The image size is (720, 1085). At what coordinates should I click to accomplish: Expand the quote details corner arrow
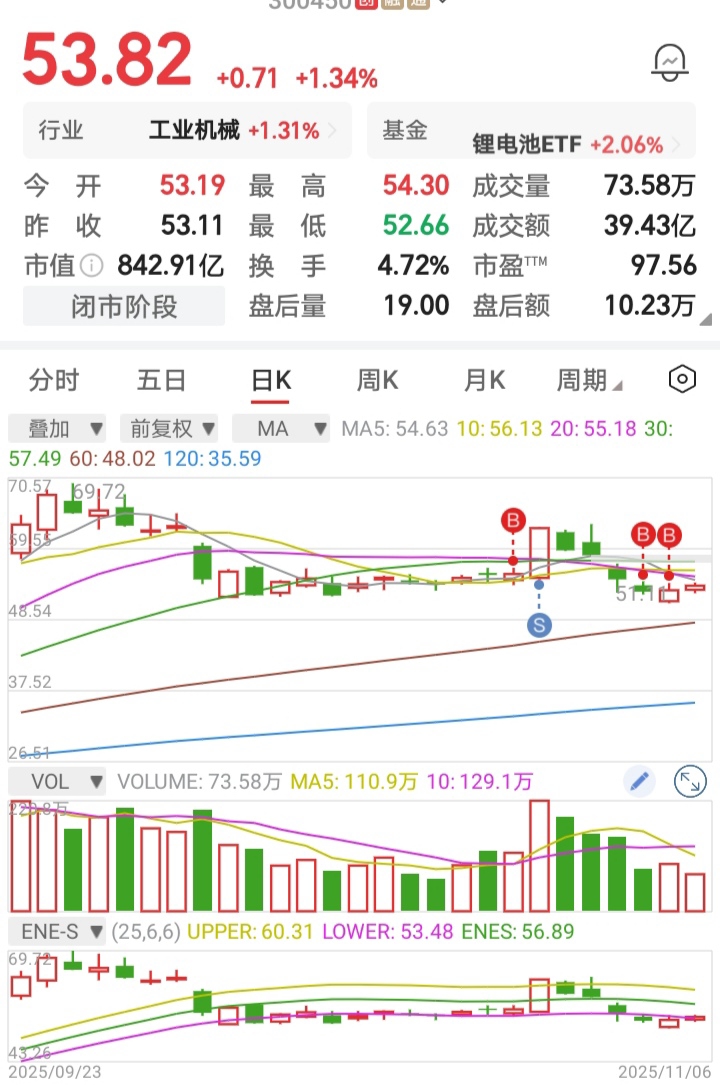point(706,320)
